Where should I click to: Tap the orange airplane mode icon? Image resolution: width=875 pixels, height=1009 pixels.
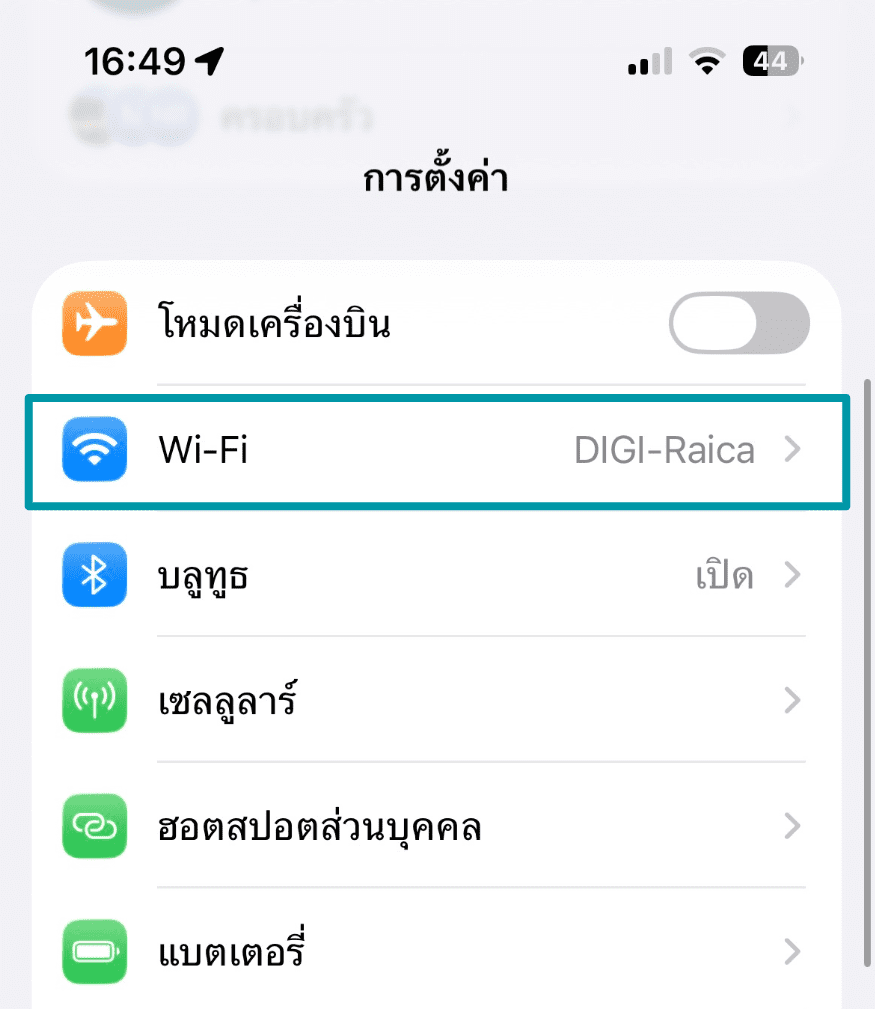pos(94,323)
